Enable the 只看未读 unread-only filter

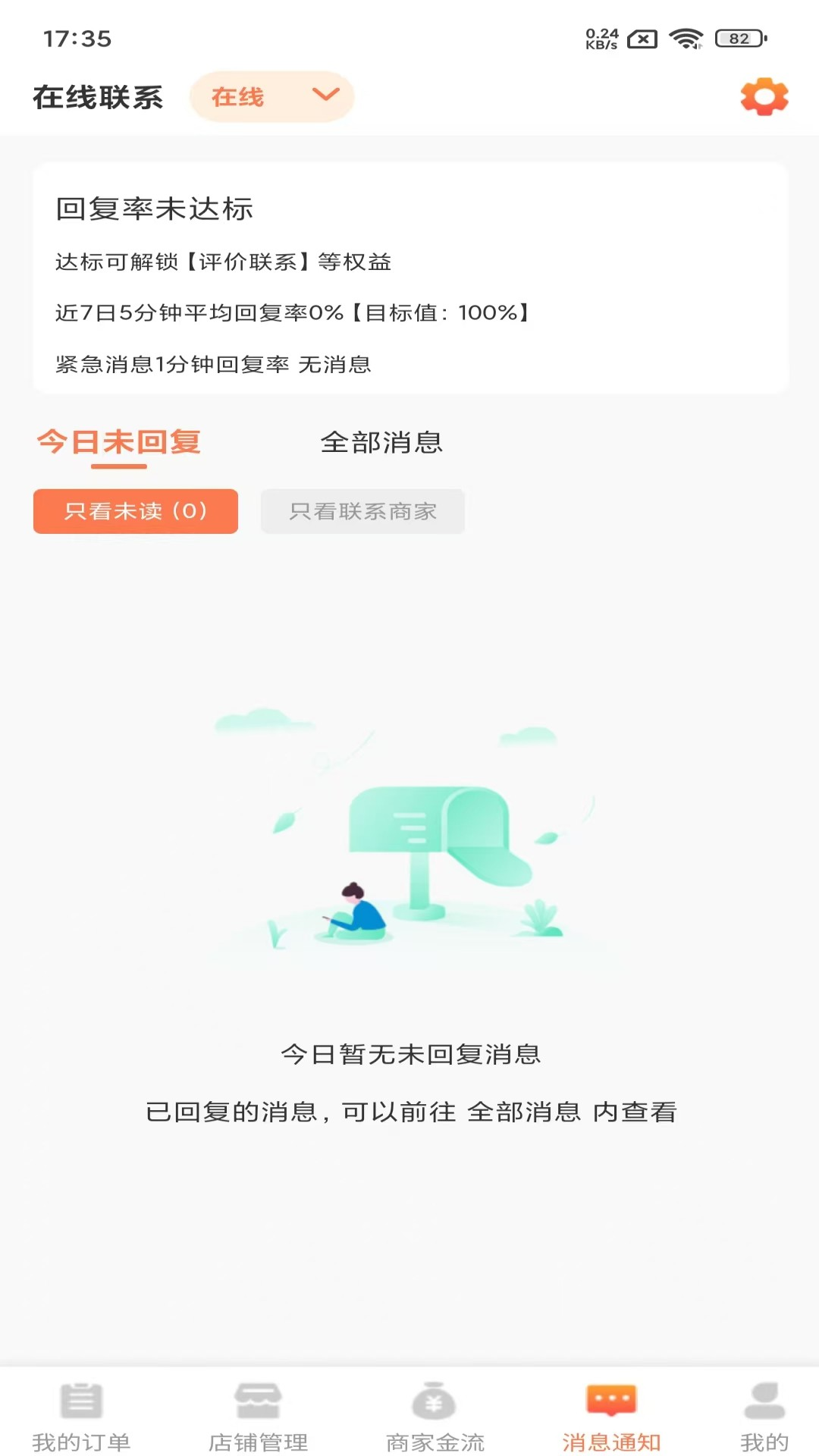pyautogui.click(x=135, y=512)
